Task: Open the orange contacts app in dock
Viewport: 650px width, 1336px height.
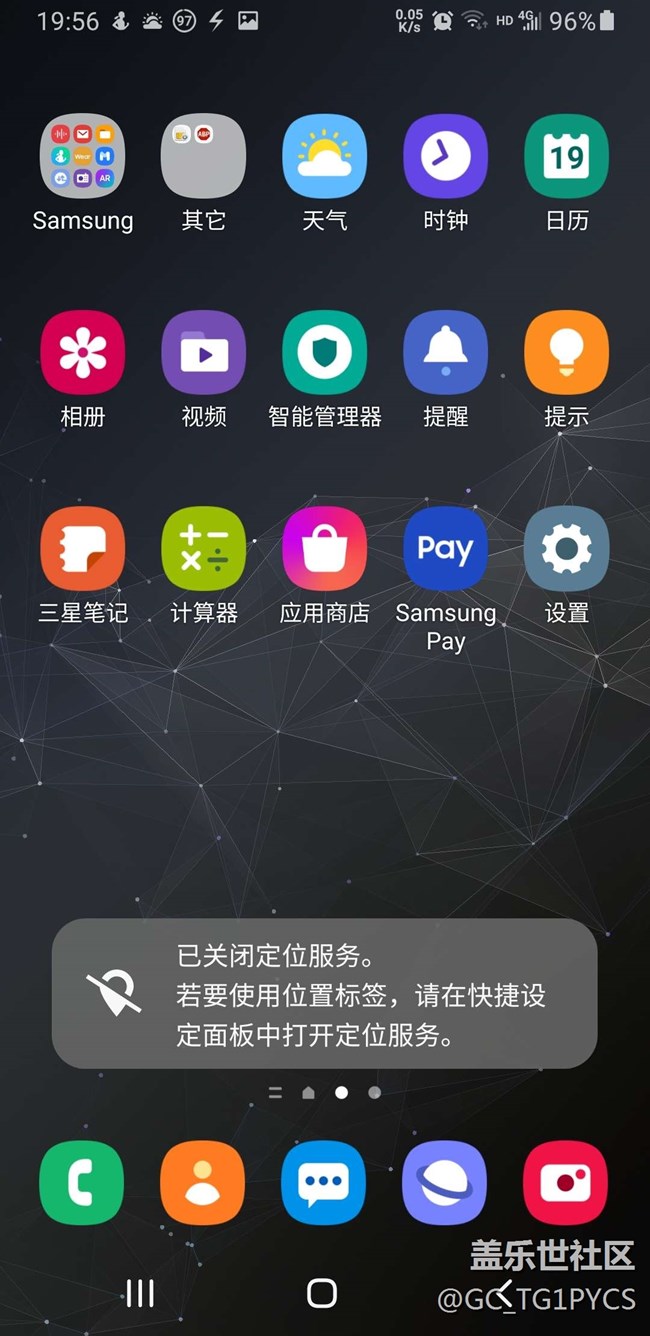Action: [x=203, y=1183]
